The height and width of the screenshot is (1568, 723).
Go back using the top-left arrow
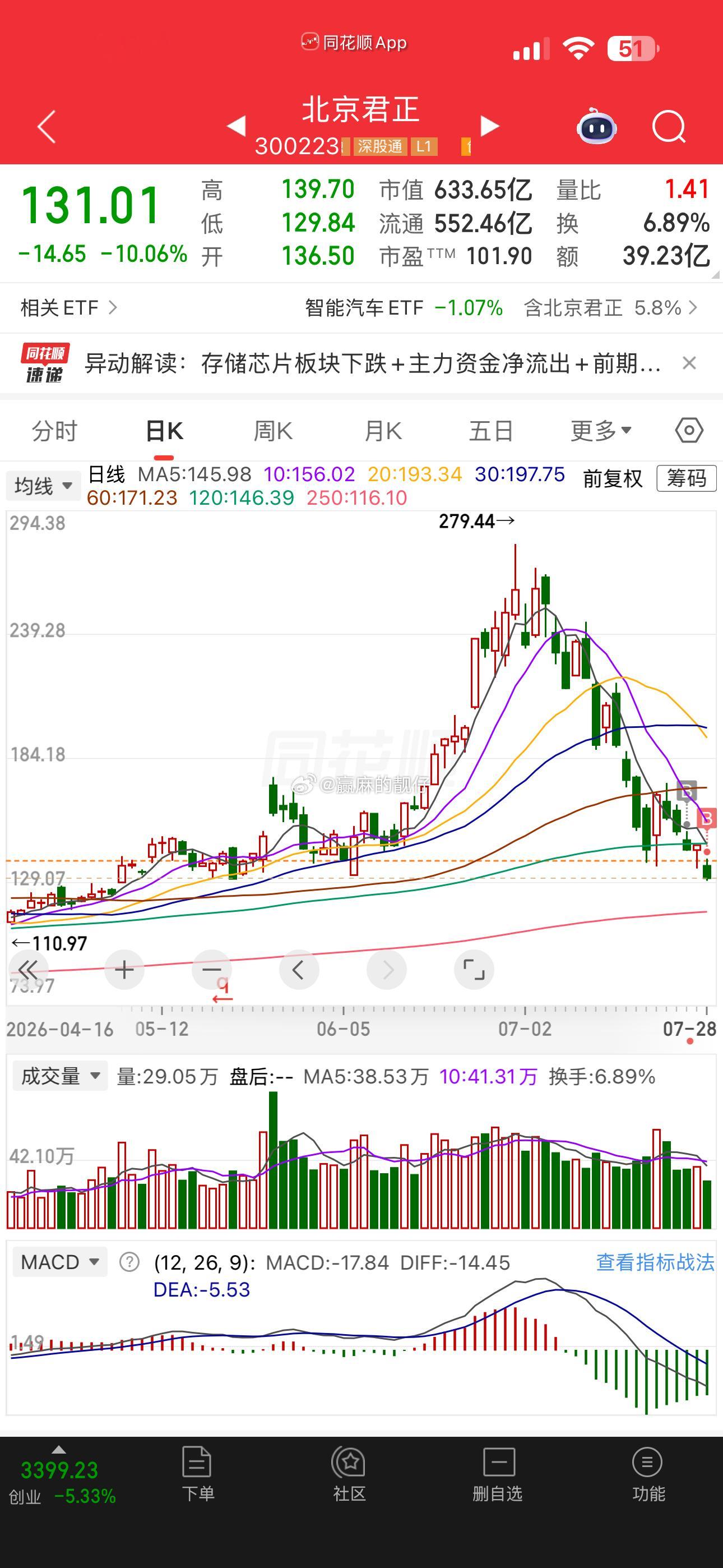47,127
